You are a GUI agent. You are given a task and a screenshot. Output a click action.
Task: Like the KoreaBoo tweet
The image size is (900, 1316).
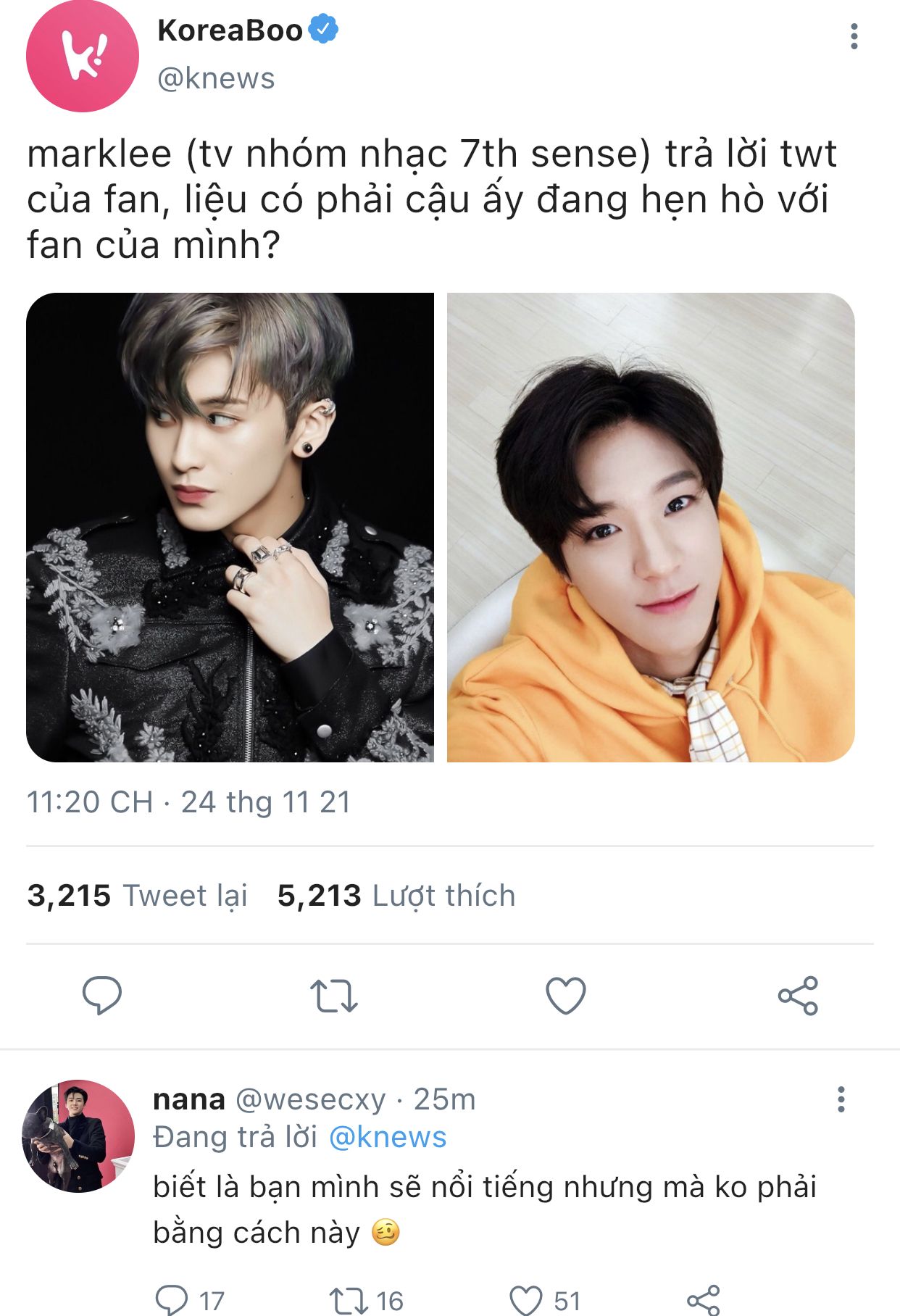tap(565, 995)
